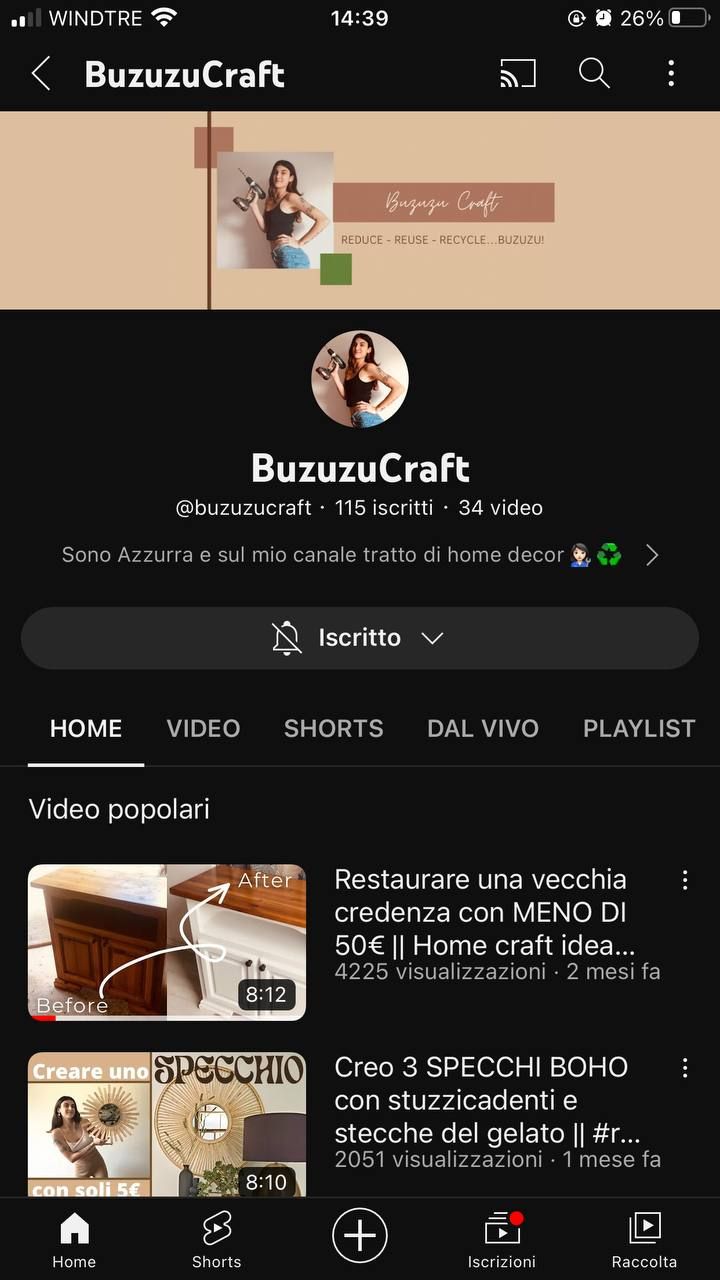Open options menu of the SPECCHIO video
Viewport: 720px width, 1280px height.
pyautogui.click(x=685, y=1068)
